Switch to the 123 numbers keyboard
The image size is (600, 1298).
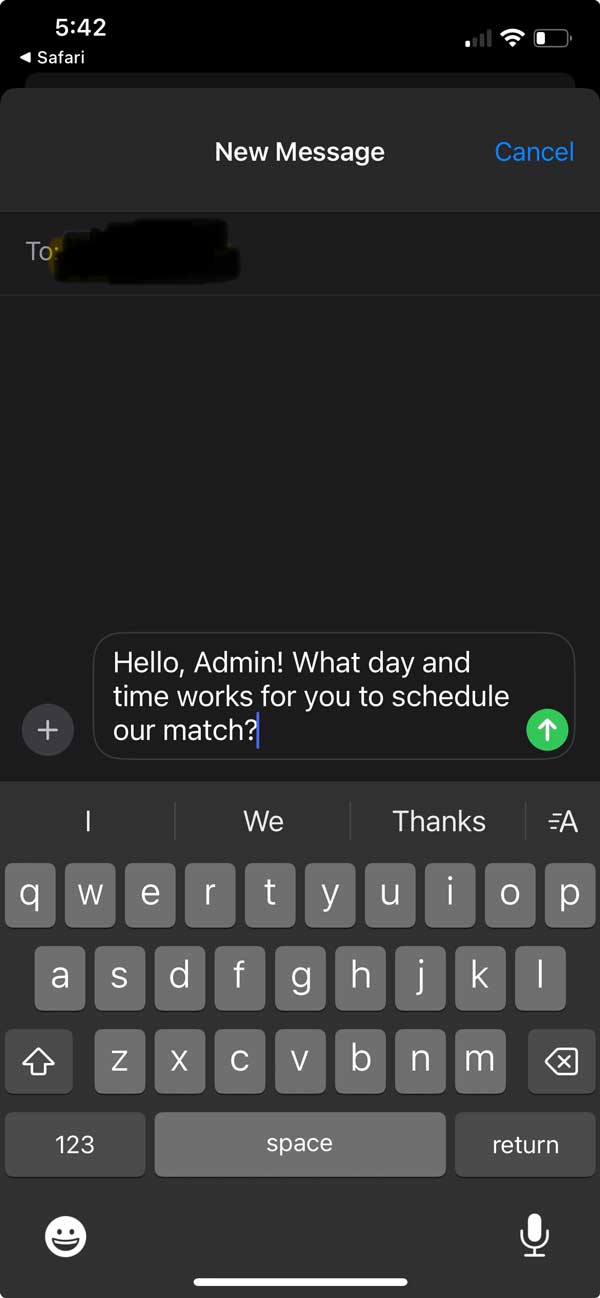(x=75, y=1145)
